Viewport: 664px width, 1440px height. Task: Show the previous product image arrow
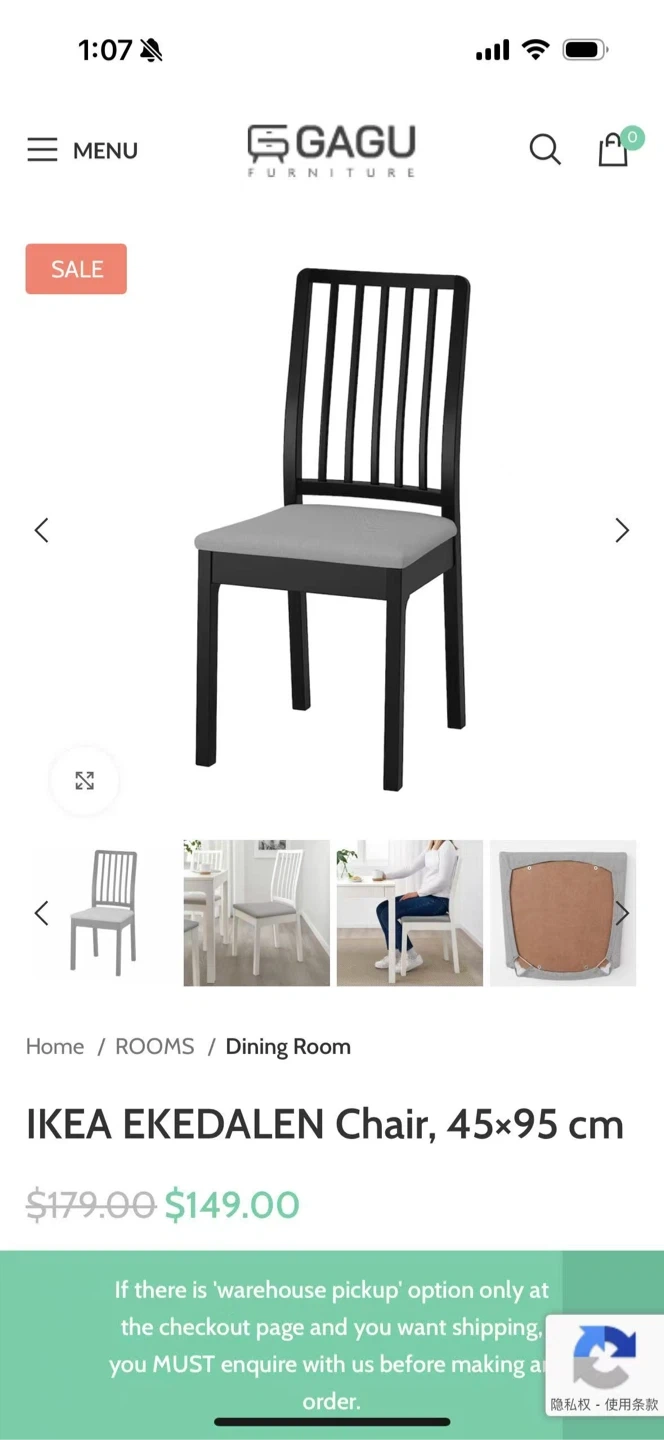point(41,530)
